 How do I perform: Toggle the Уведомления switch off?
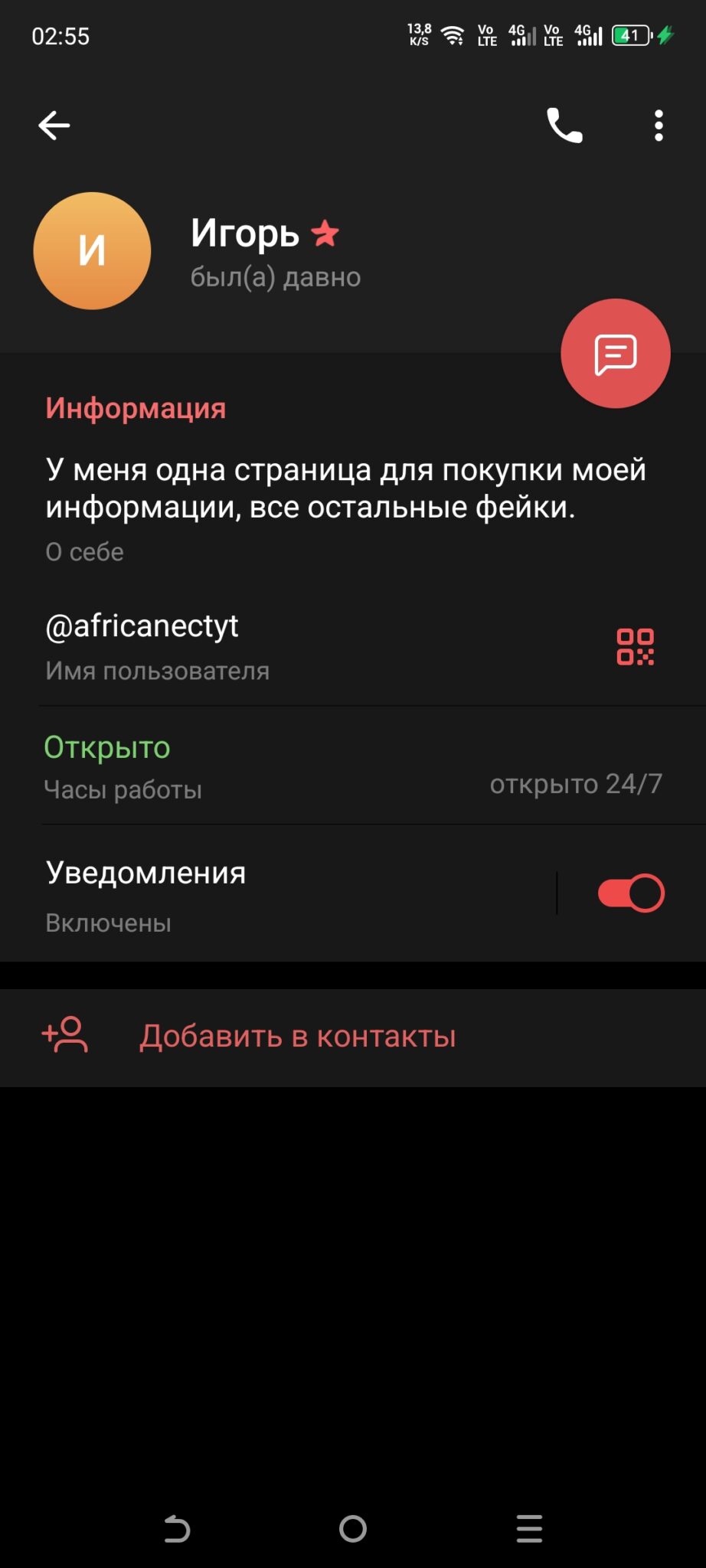tap(631, 893)
